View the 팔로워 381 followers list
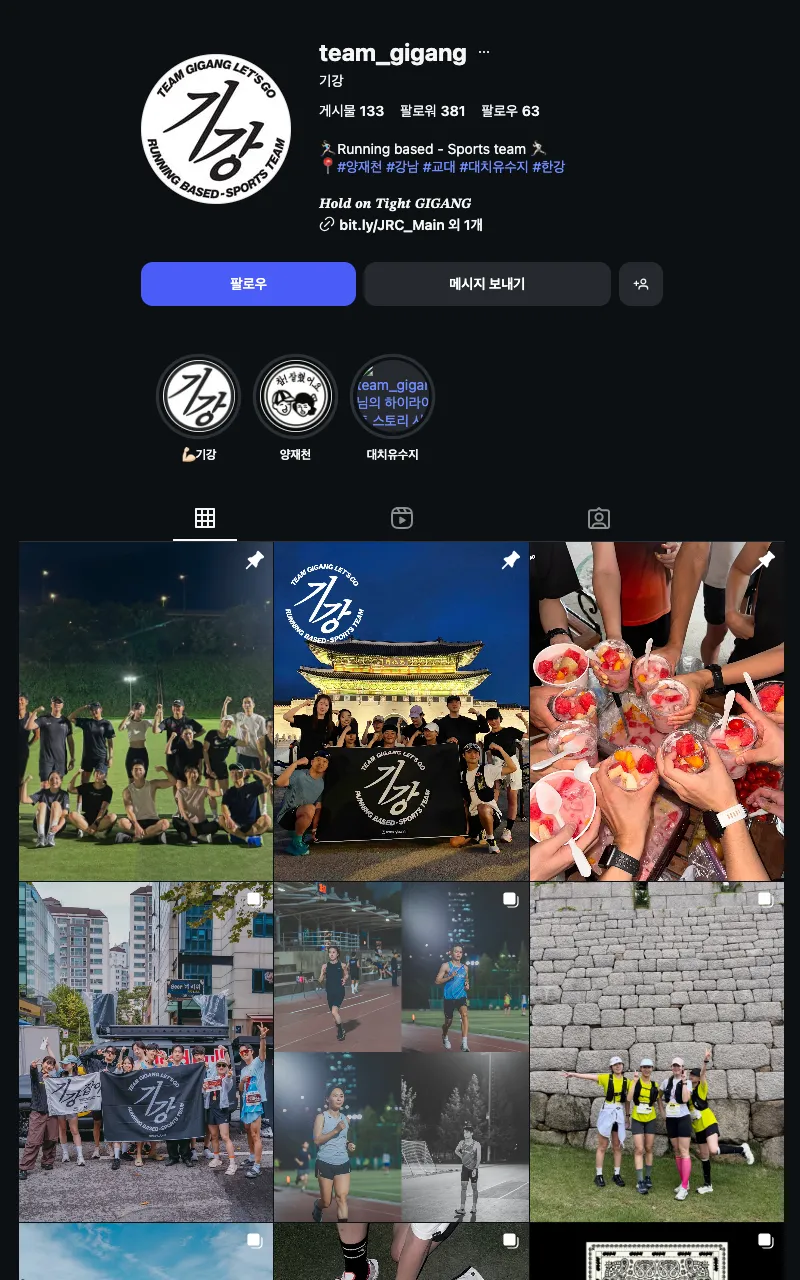This screenshot has height=1280, width=800. (432, 111)
